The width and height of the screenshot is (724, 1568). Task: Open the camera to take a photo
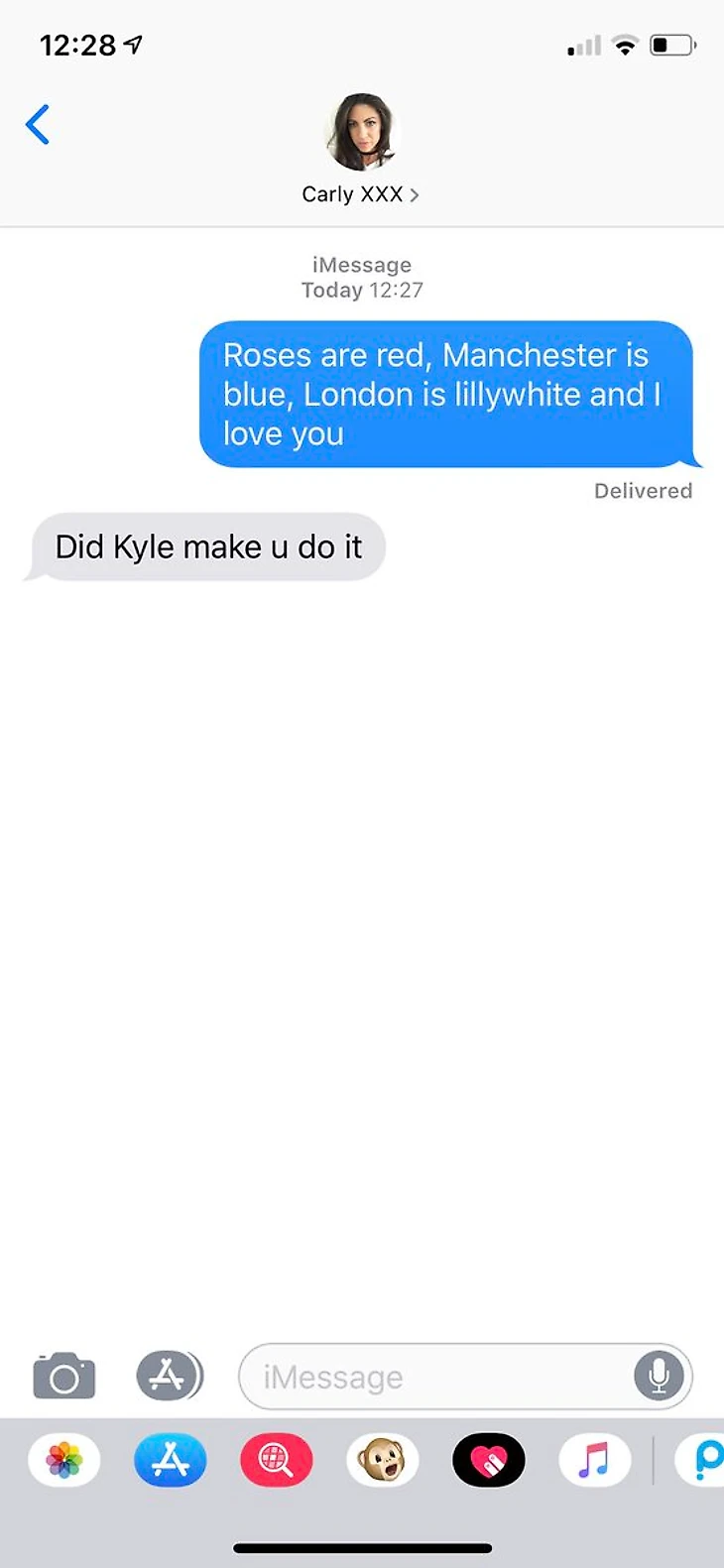click(x=64, y=1376)
